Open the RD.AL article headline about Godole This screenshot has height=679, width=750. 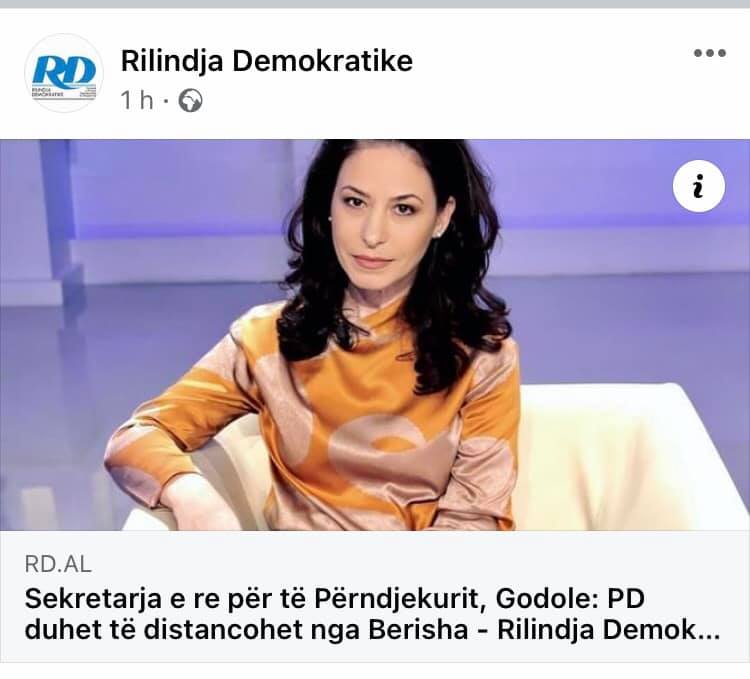coord(371,617)
